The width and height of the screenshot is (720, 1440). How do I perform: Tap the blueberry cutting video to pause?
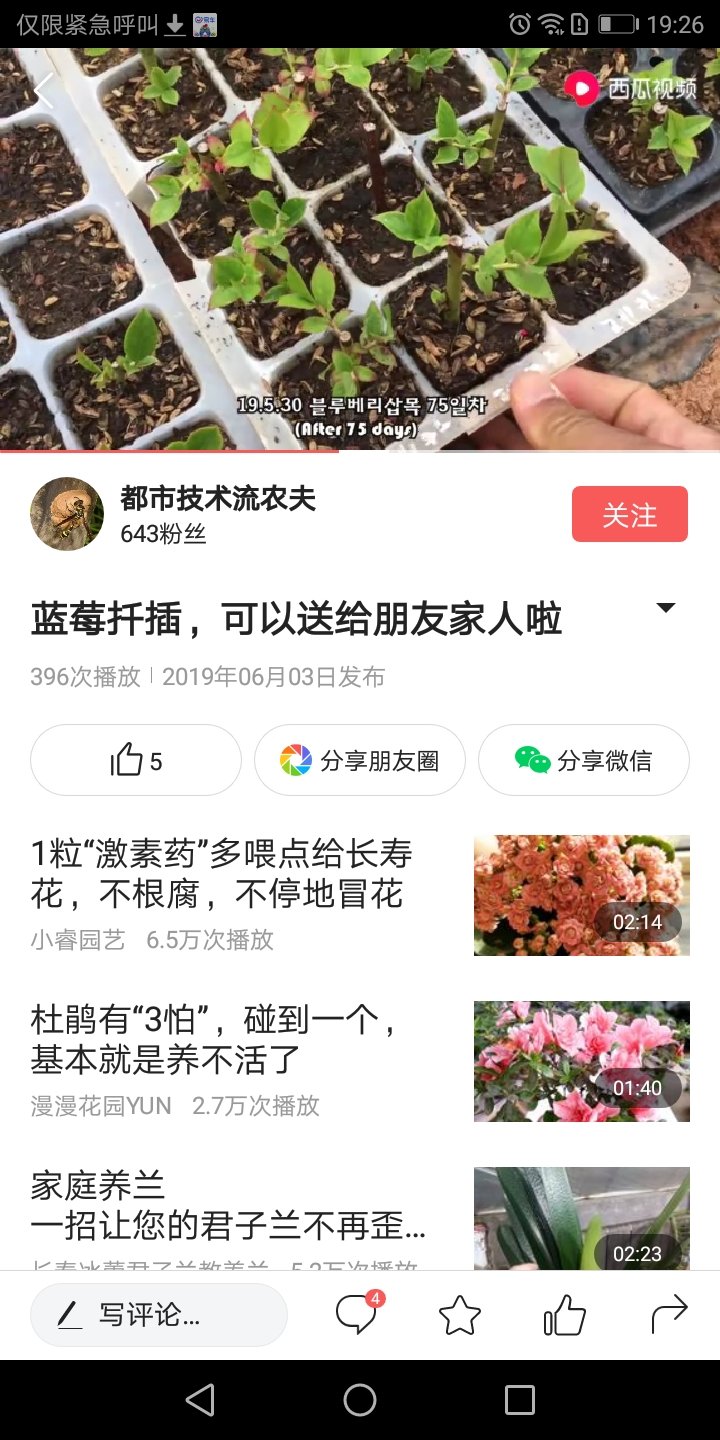click(x=360, y=250)
